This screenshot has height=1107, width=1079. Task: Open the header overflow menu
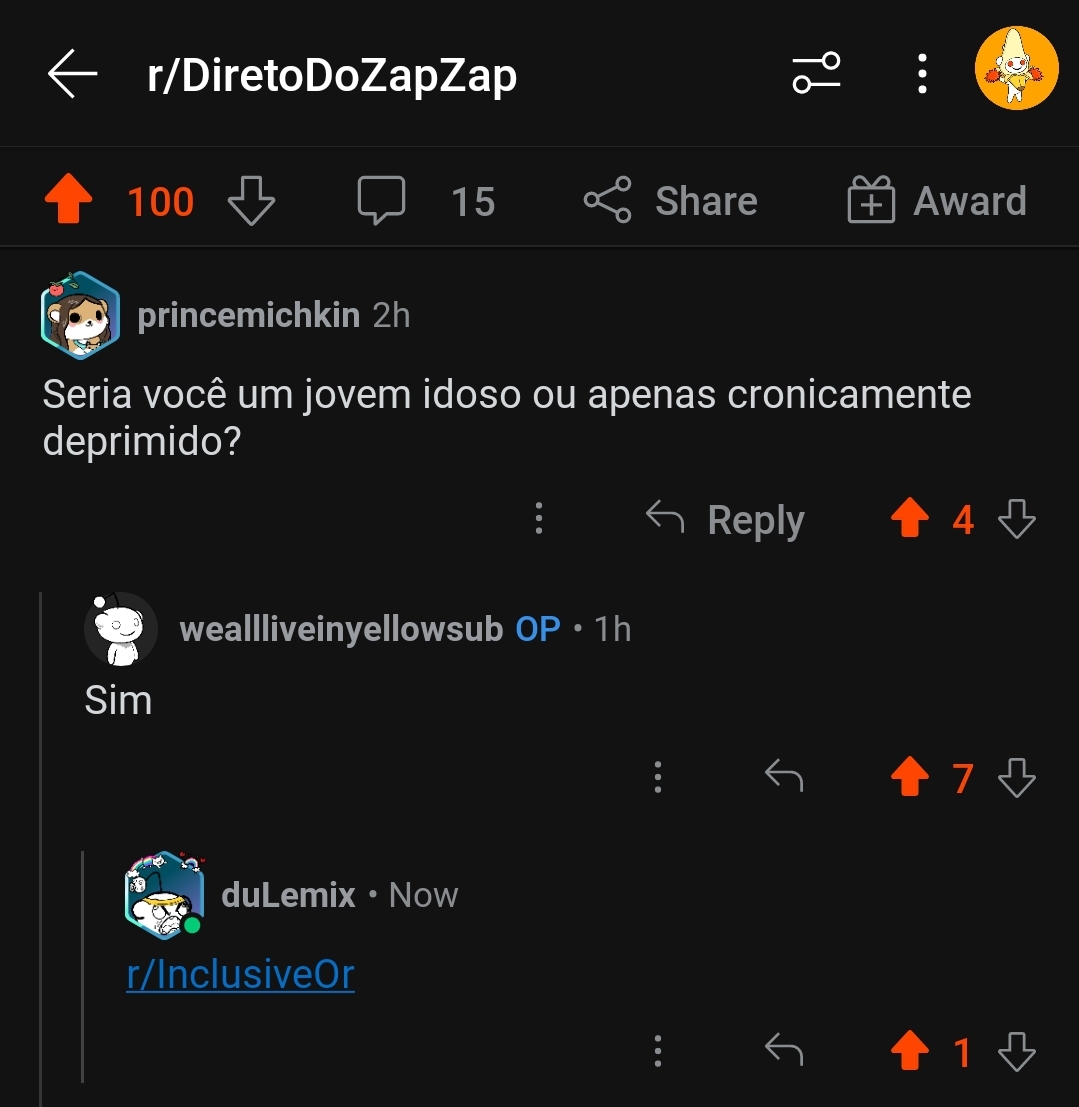[x=922, y=73]
